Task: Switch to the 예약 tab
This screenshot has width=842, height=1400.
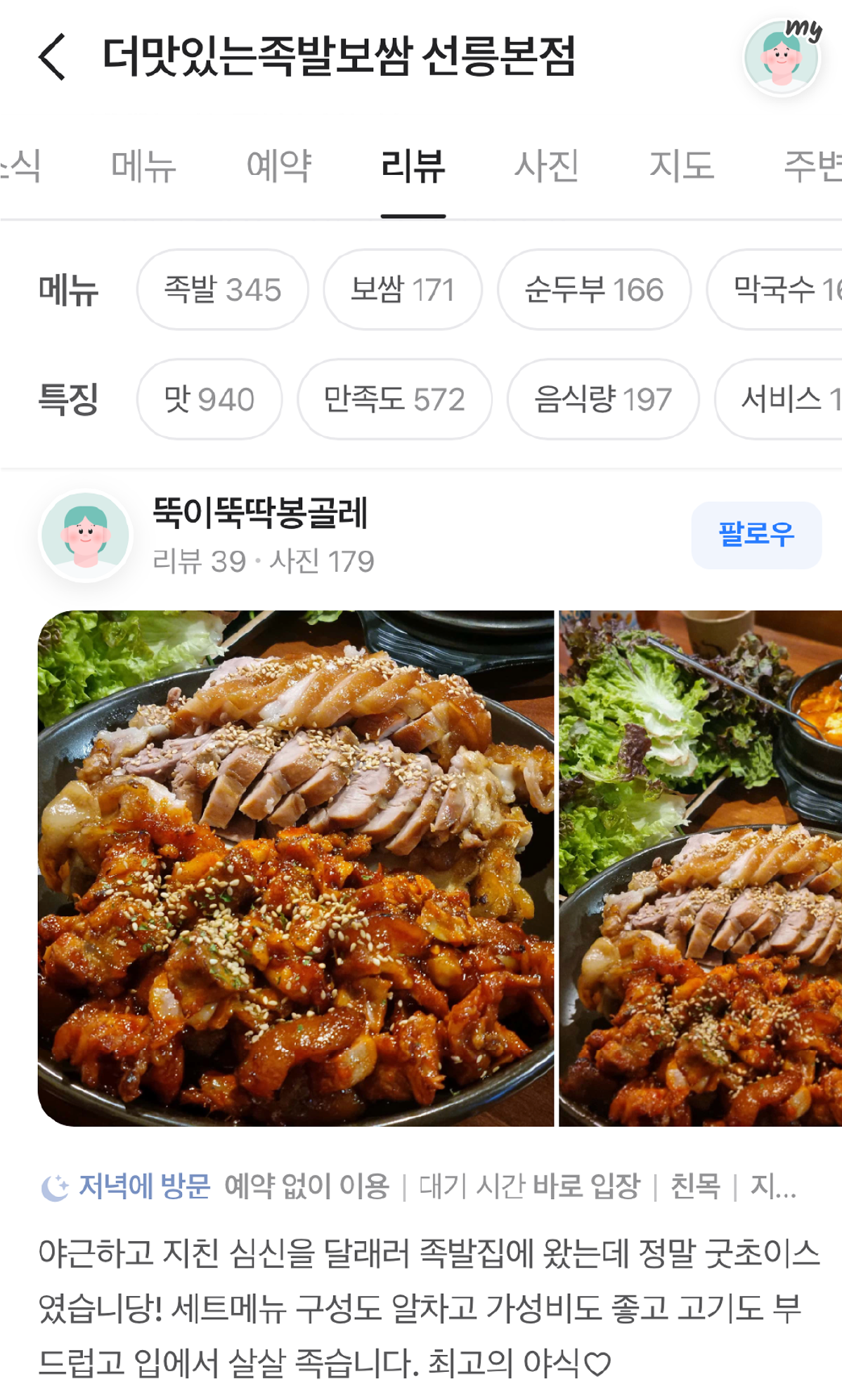Action: click(279, 166)
